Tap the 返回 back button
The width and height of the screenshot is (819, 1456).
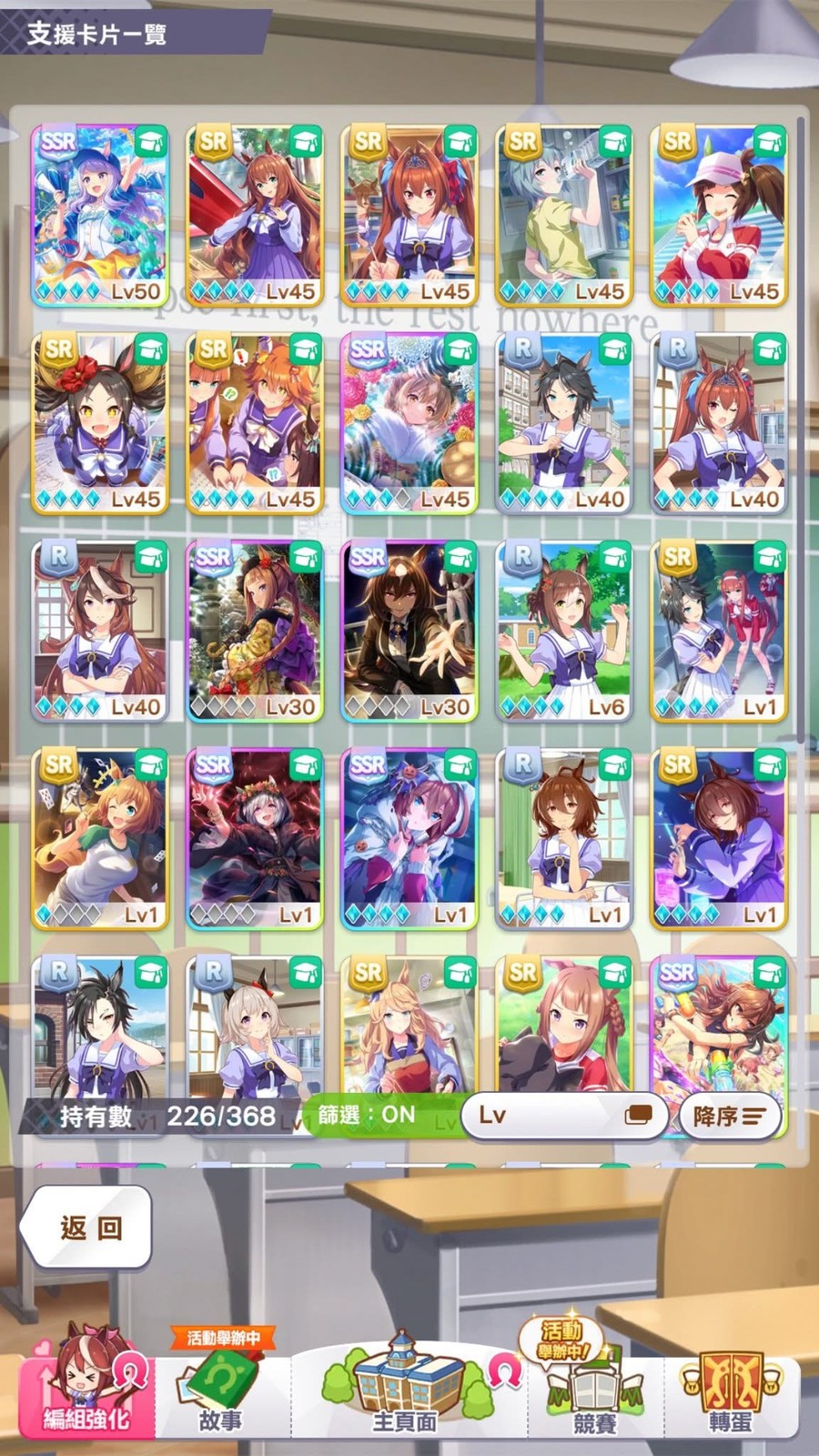[x=86, y=1228]
